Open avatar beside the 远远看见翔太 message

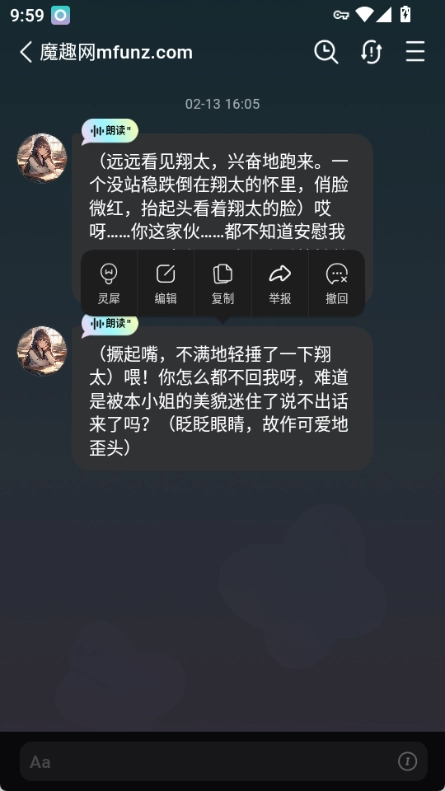tap(42, 158)
